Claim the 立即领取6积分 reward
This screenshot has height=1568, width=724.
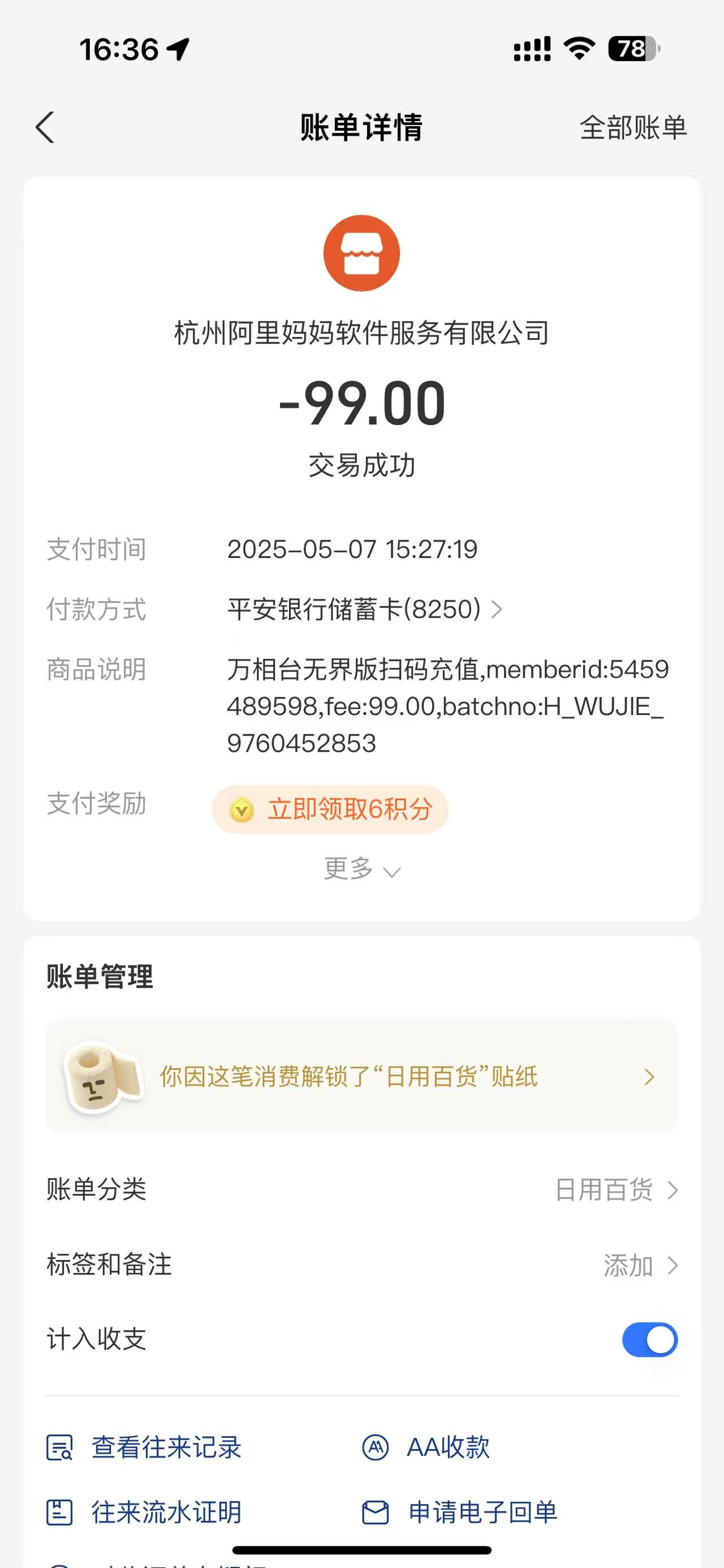(331, 809)
